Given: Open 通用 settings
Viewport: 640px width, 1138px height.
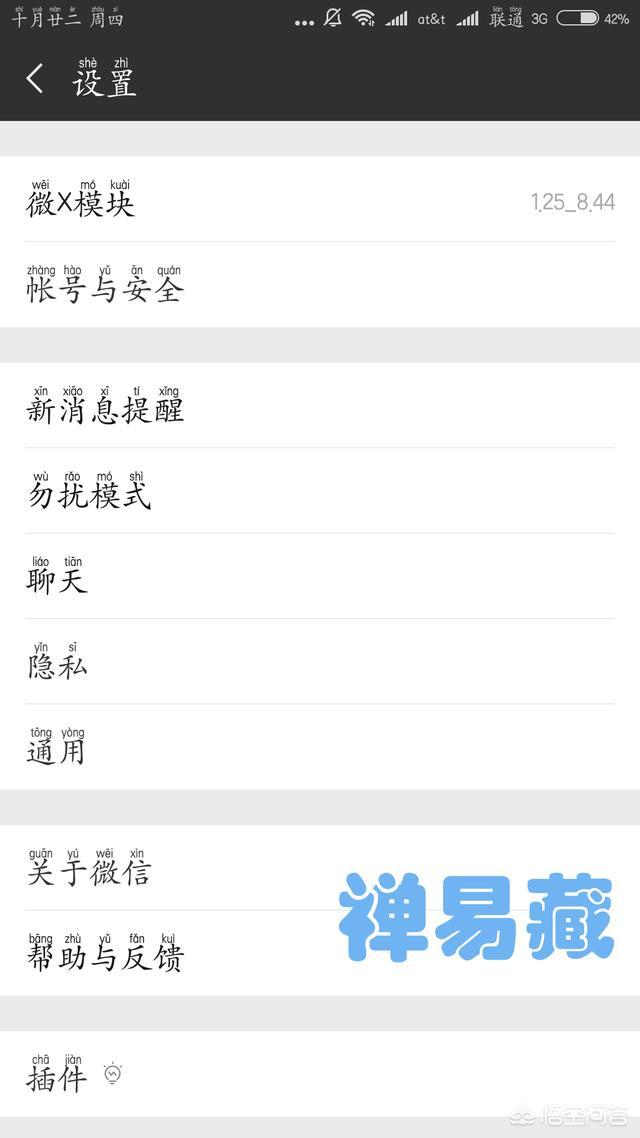Looking at the screenshot, I should click(x=320, y=747).
